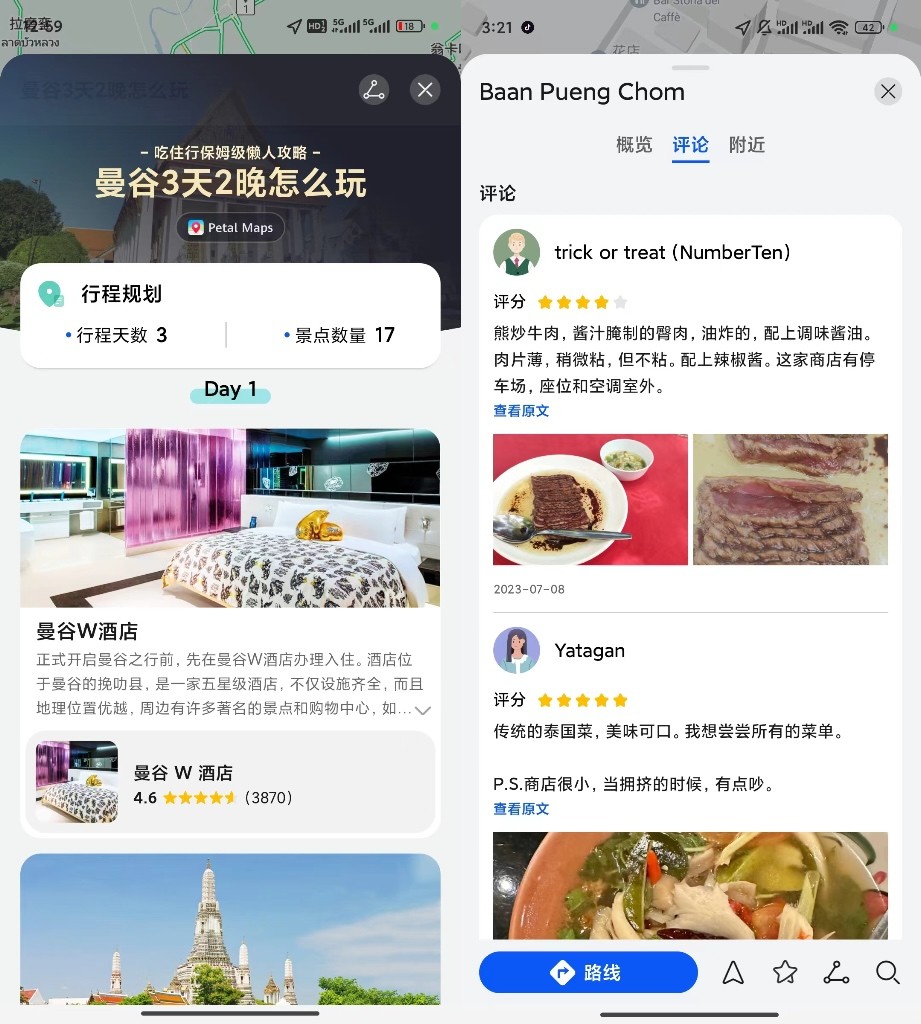Expand the Bangkok W Hotel description

point(423,710)
